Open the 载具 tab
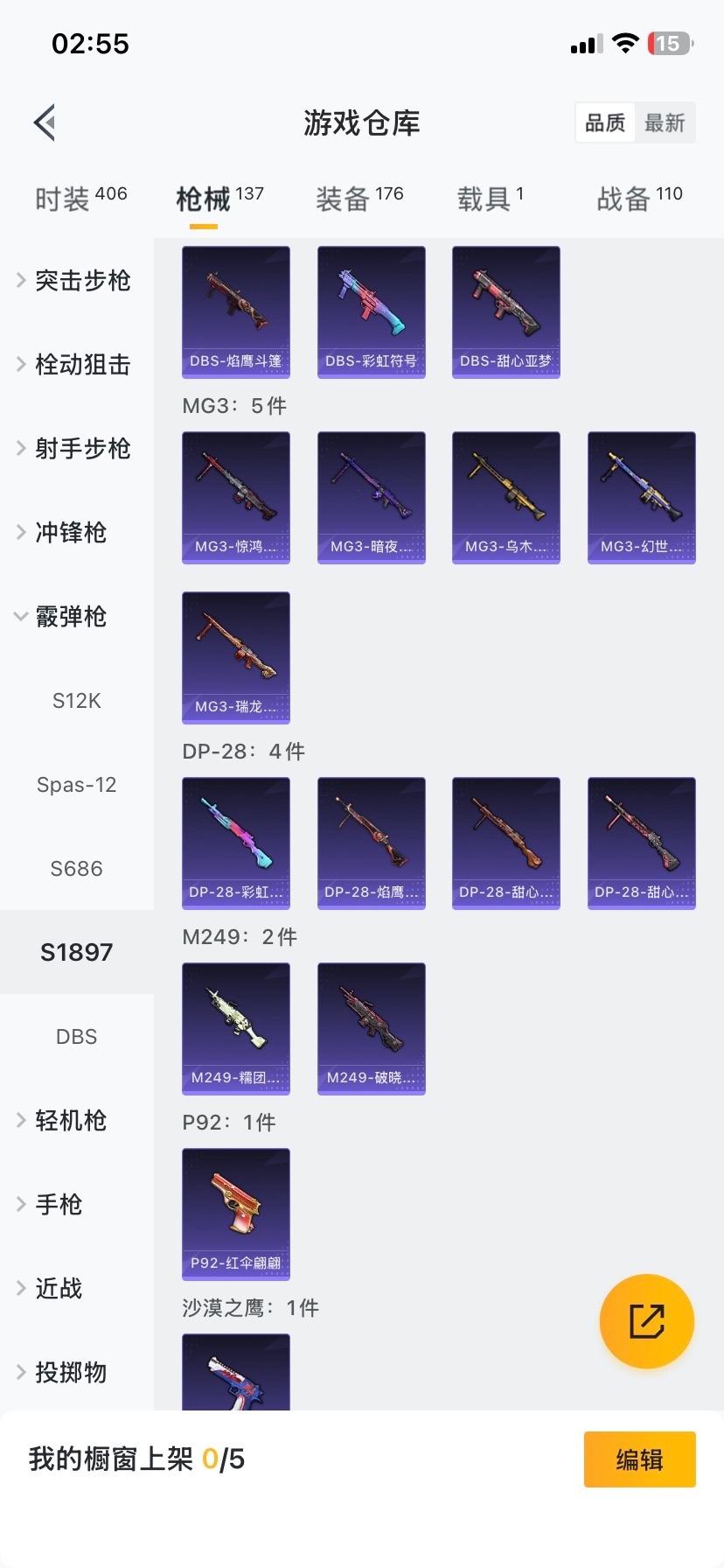This screenshot has height=1568, width=724. tap(490, 199)
